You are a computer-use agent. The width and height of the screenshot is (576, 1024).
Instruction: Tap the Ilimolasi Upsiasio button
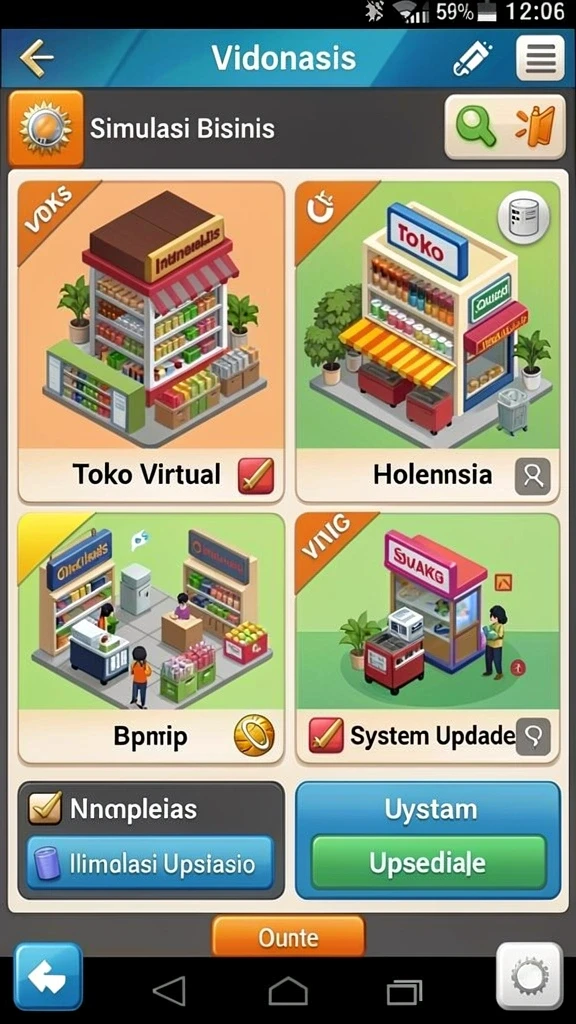click(x=150, y=863)
